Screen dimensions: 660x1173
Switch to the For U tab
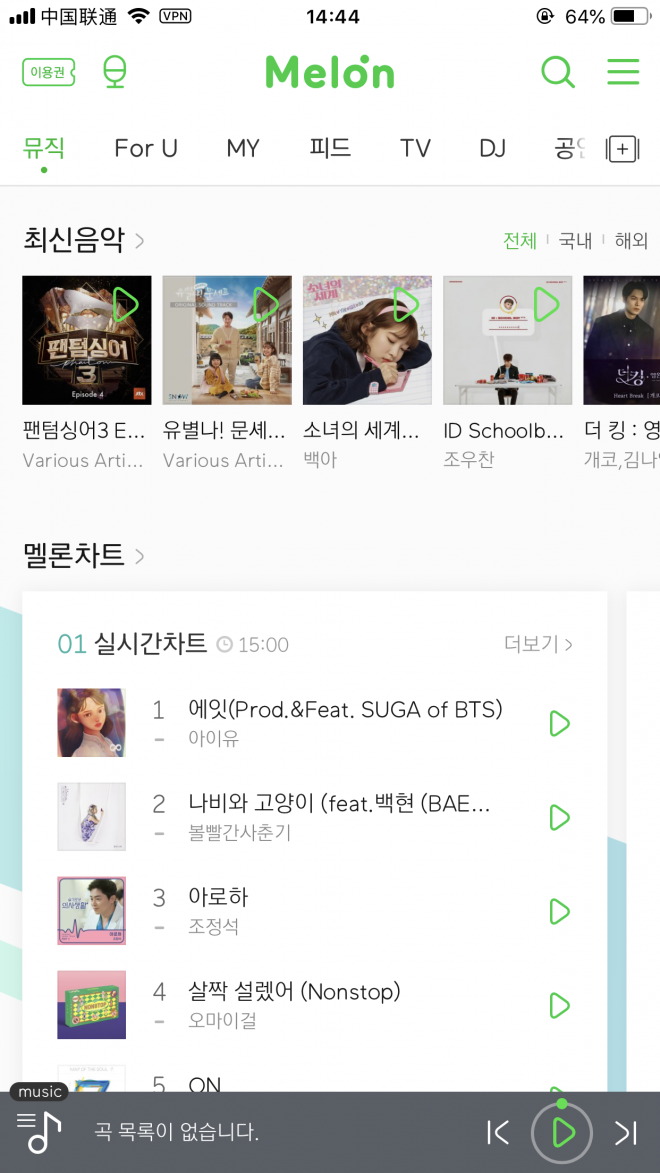[x=145, y=149]
